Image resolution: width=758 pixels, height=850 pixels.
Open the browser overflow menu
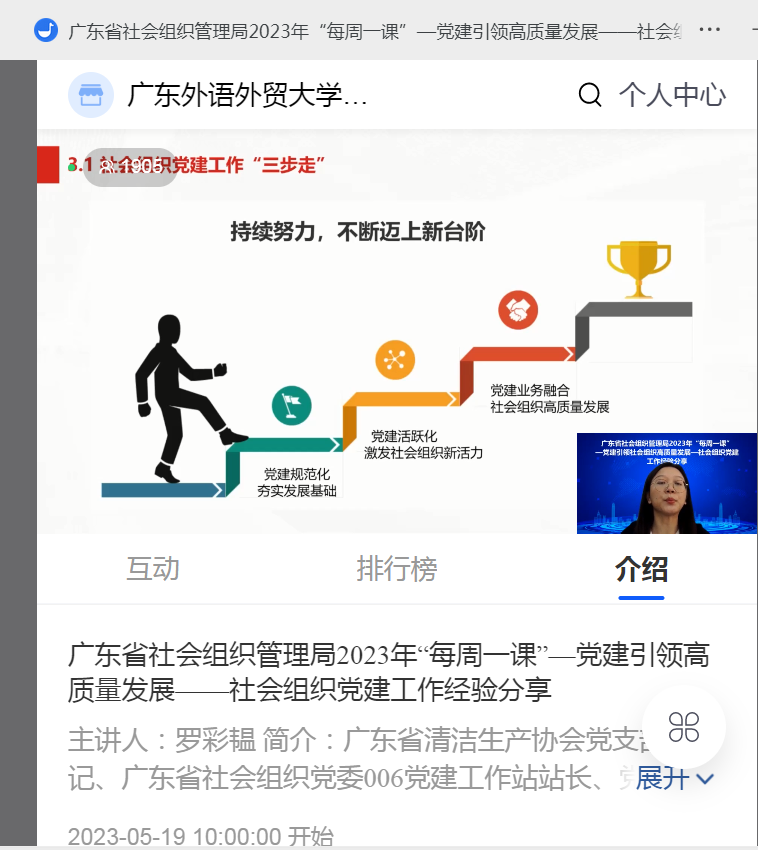pyautogui.click(x=709, y=30)
